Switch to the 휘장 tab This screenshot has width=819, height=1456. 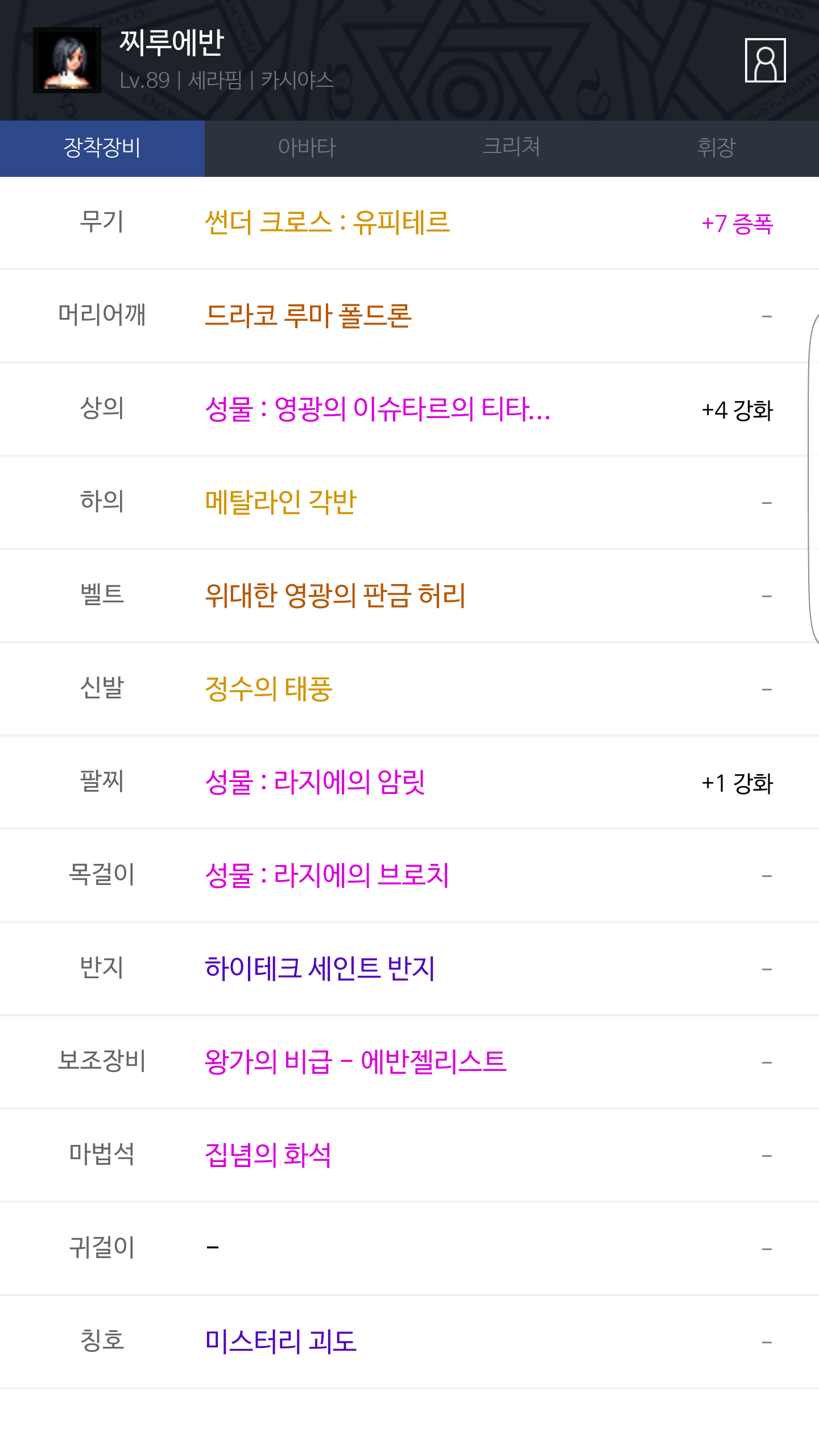[x=717, y=148]
